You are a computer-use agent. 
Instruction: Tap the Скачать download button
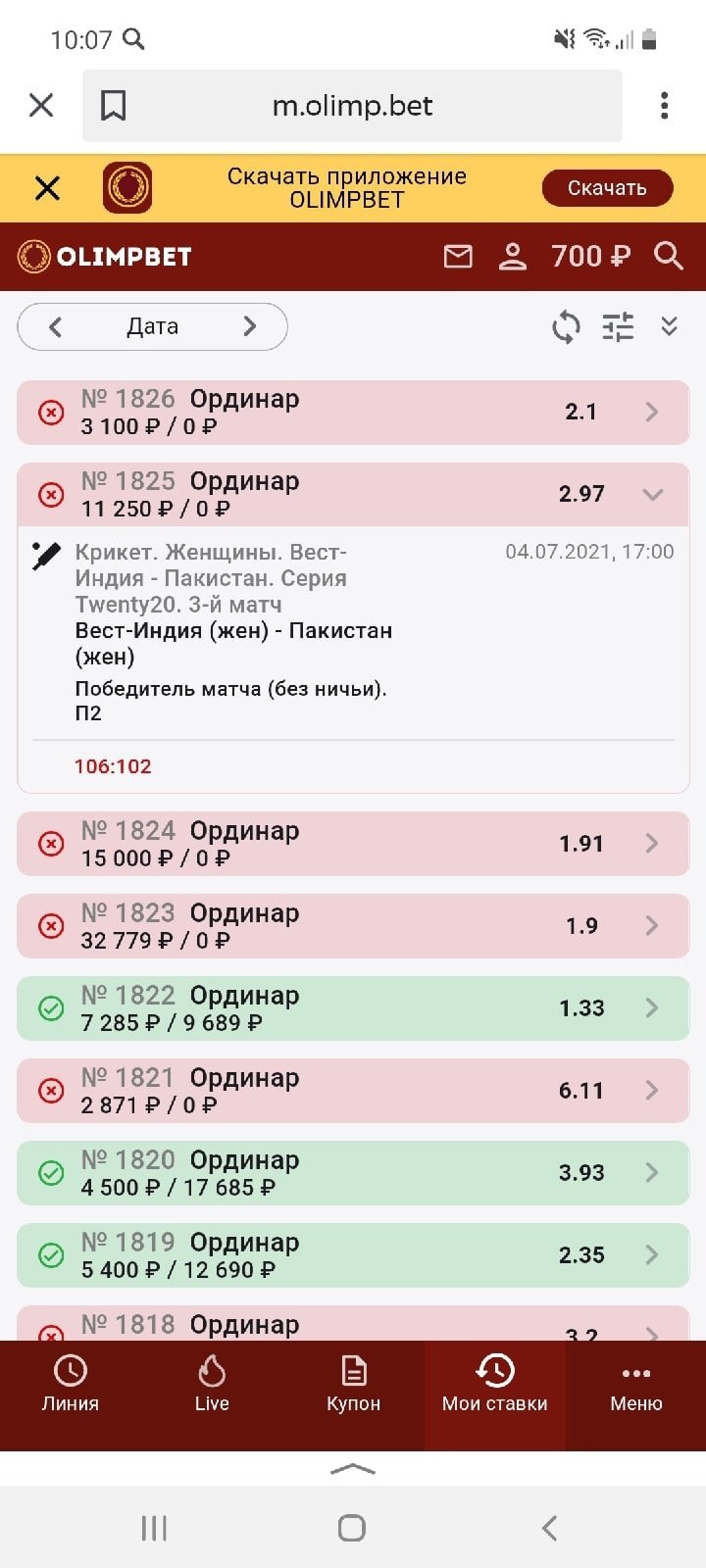[x=606, y=188]
